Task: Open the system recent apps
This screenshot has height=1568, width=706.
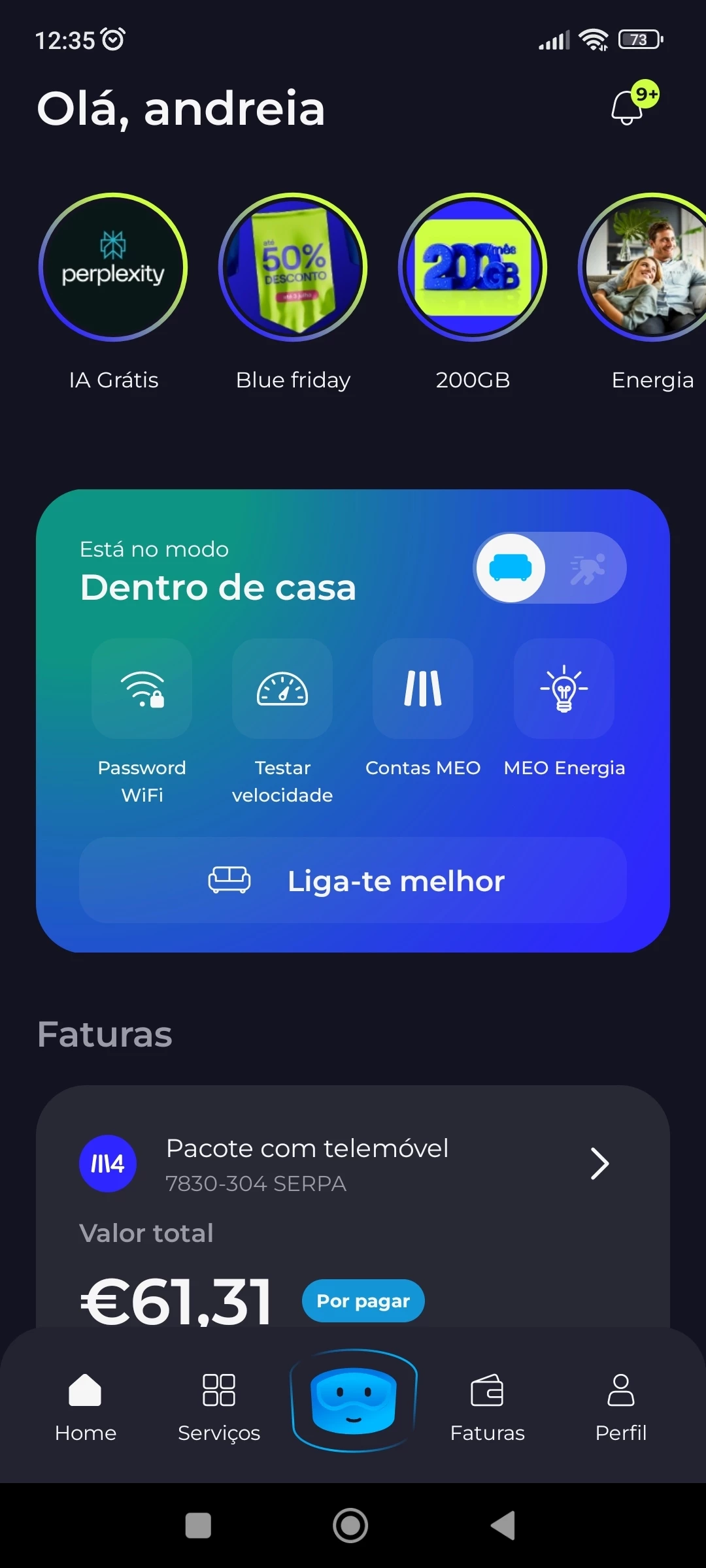Action: (198, 1526)
